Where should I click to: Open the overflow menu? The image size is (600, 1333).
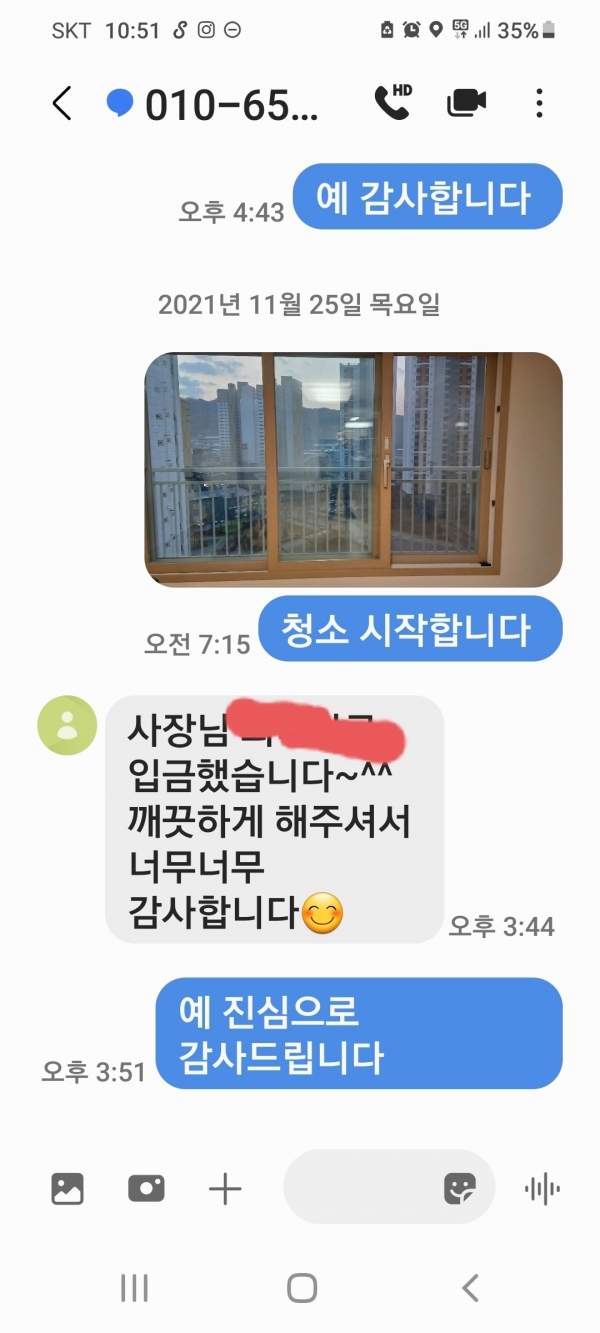(x=539, y=103)
